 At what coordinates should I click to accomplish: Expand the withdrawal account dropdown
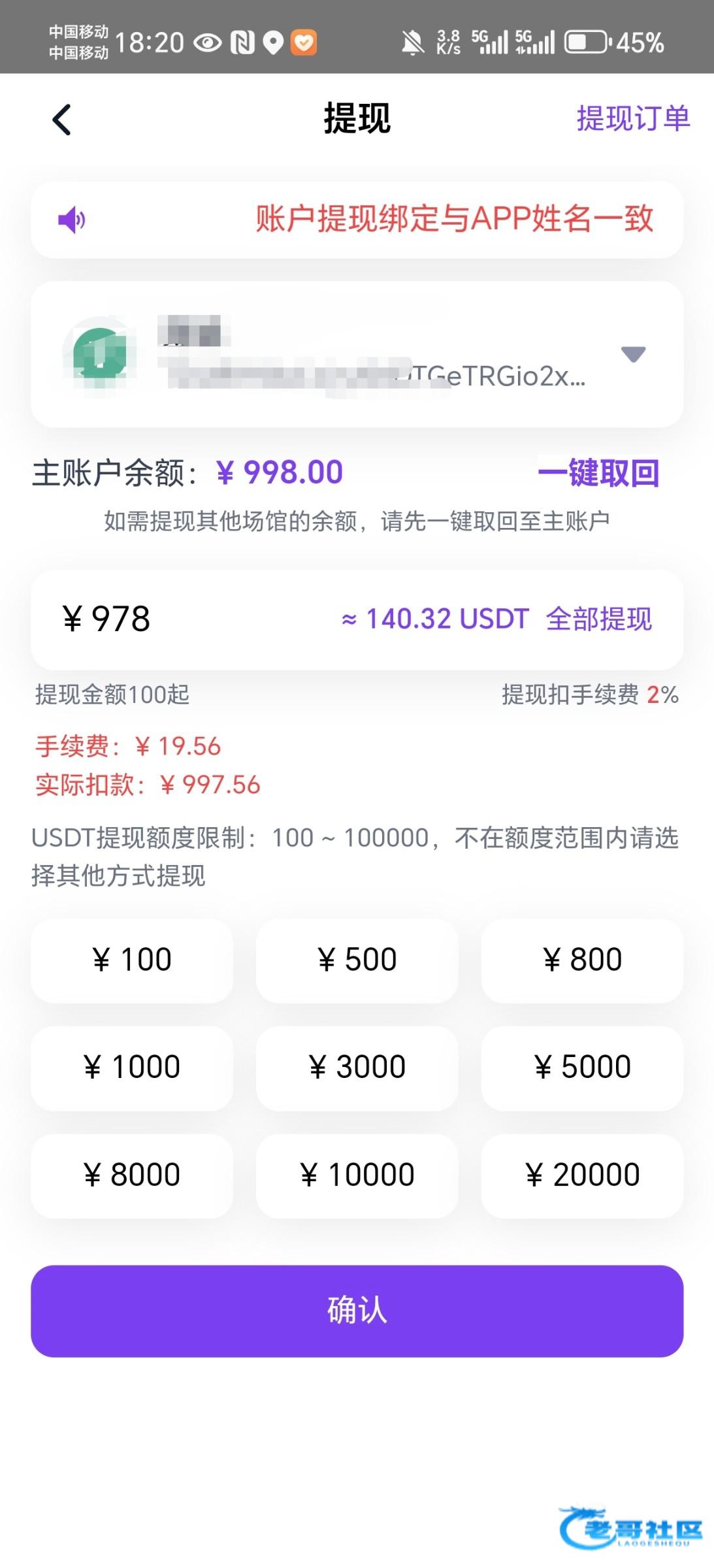click(632, 354)
